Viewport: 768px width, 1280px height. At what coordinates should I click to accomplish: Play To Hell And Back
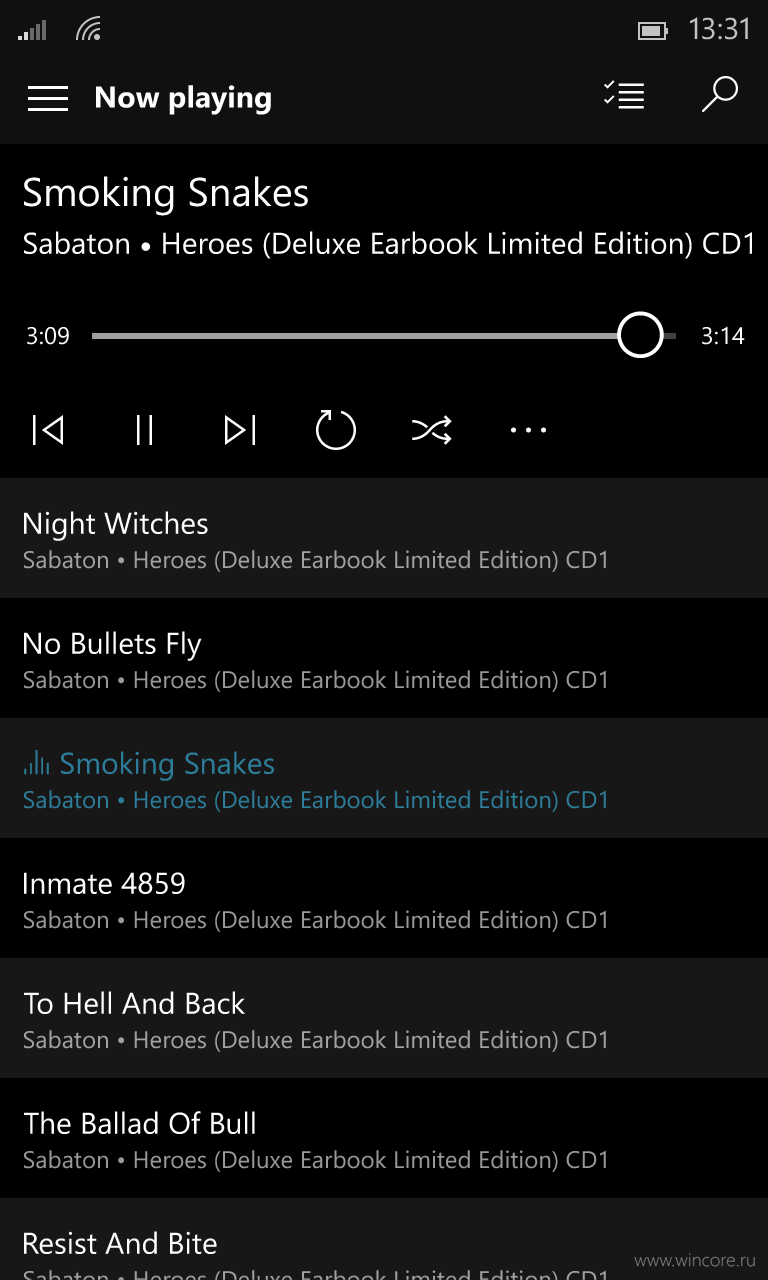(384, 1018)
